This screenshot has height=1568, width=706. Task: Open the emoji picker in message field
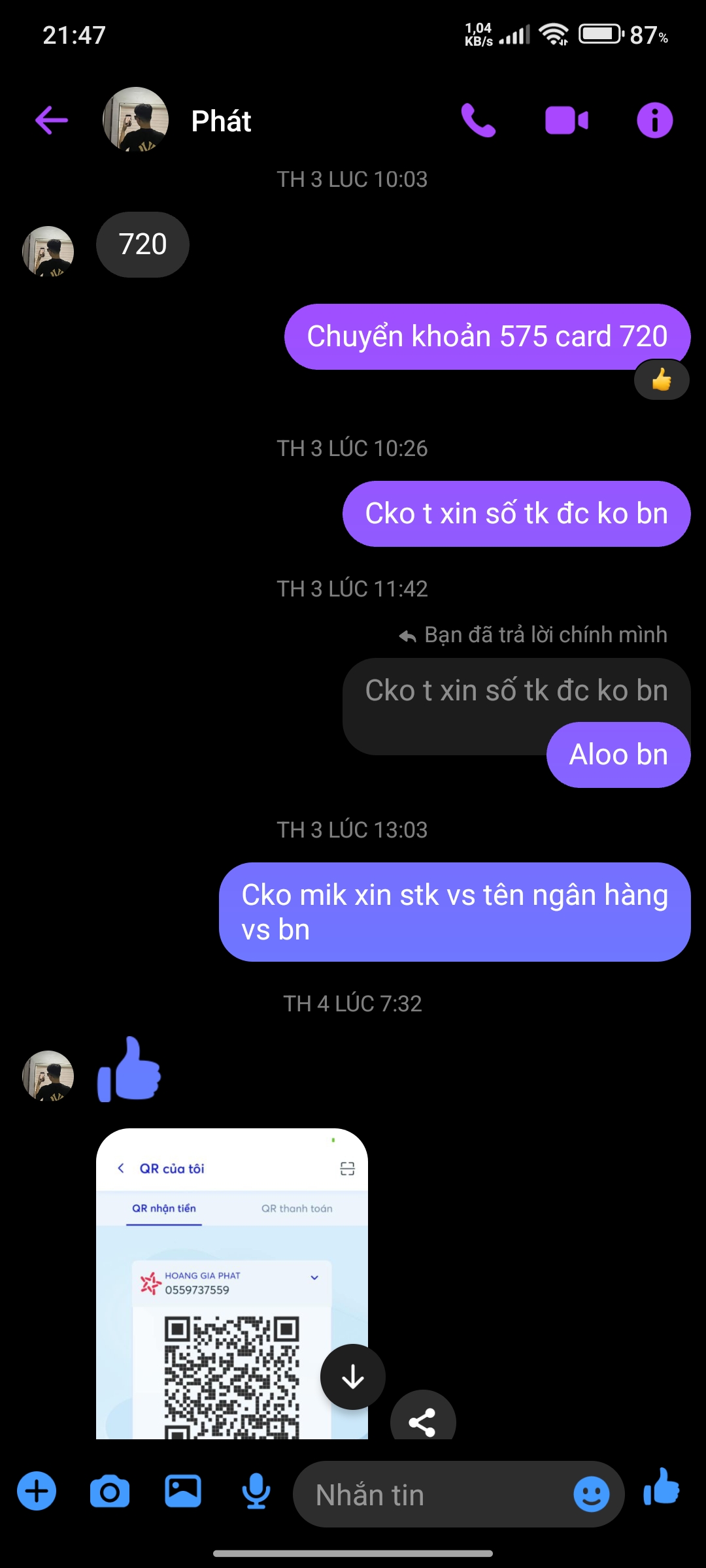pyautogui.click(x=592, y=1494)
